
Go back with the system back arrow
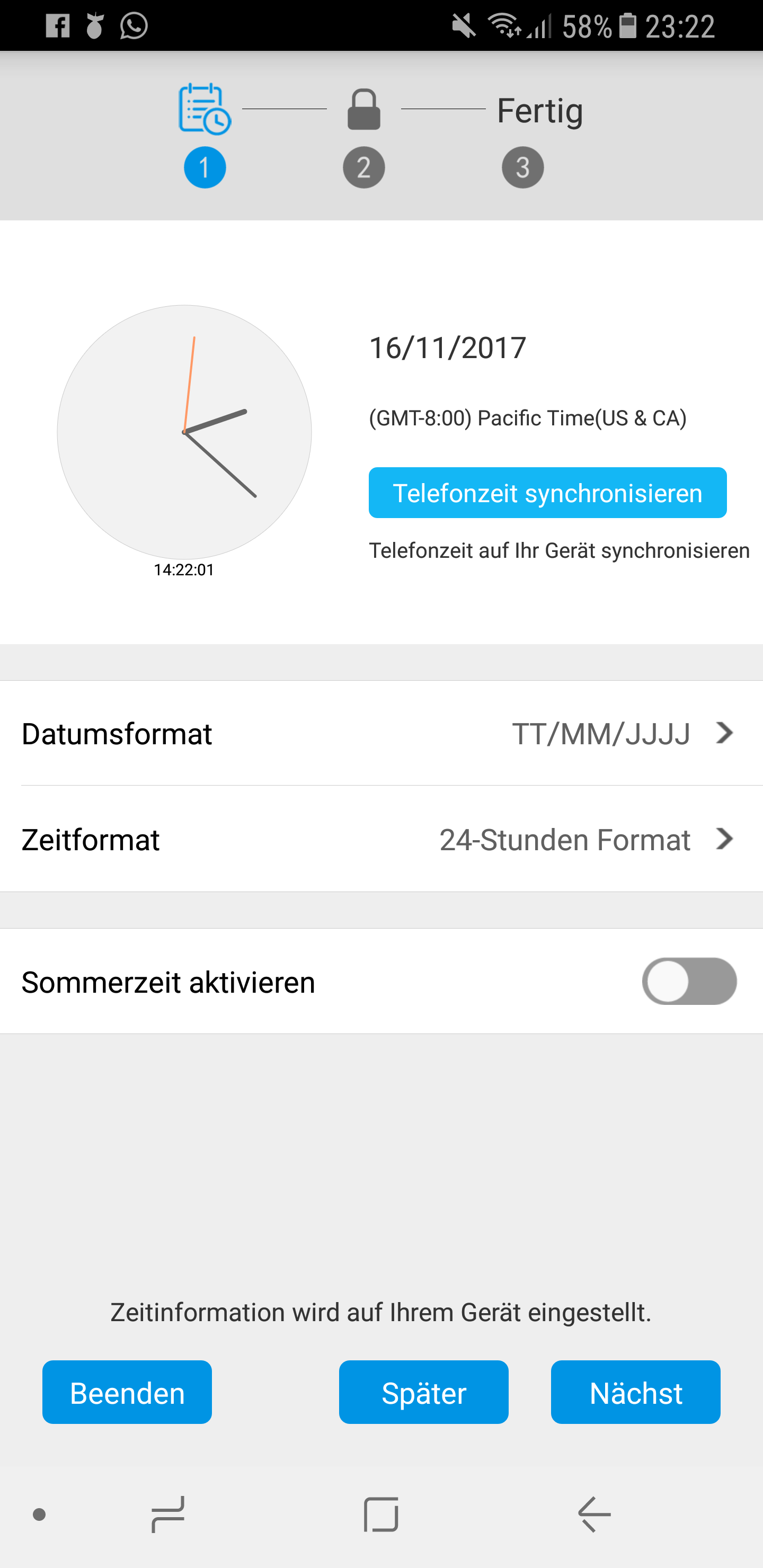pos(595,1514)
